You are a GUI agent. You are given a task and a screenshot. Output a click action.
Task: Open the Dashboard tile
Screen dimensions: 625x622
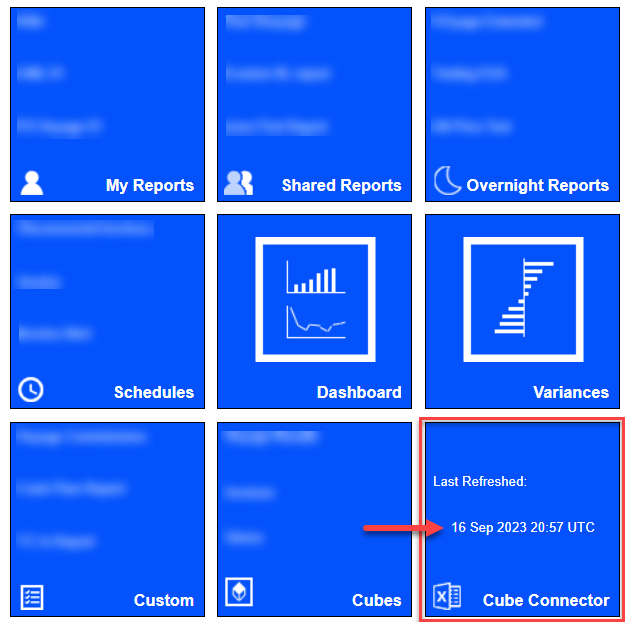(314, 311)
